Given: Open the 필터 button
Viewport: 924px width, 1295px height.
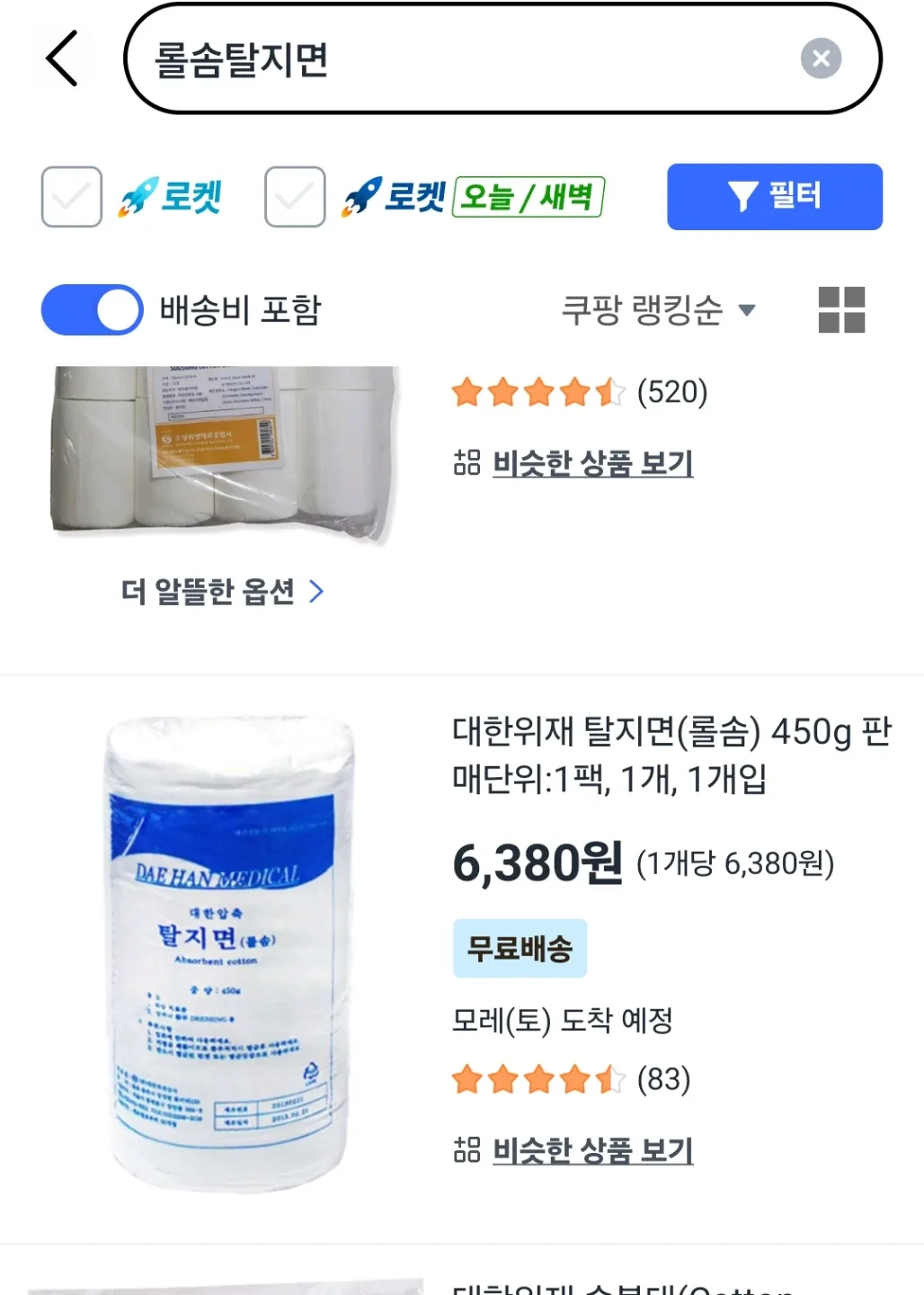Looking at the screenshot, I should [x=774, y=197].
